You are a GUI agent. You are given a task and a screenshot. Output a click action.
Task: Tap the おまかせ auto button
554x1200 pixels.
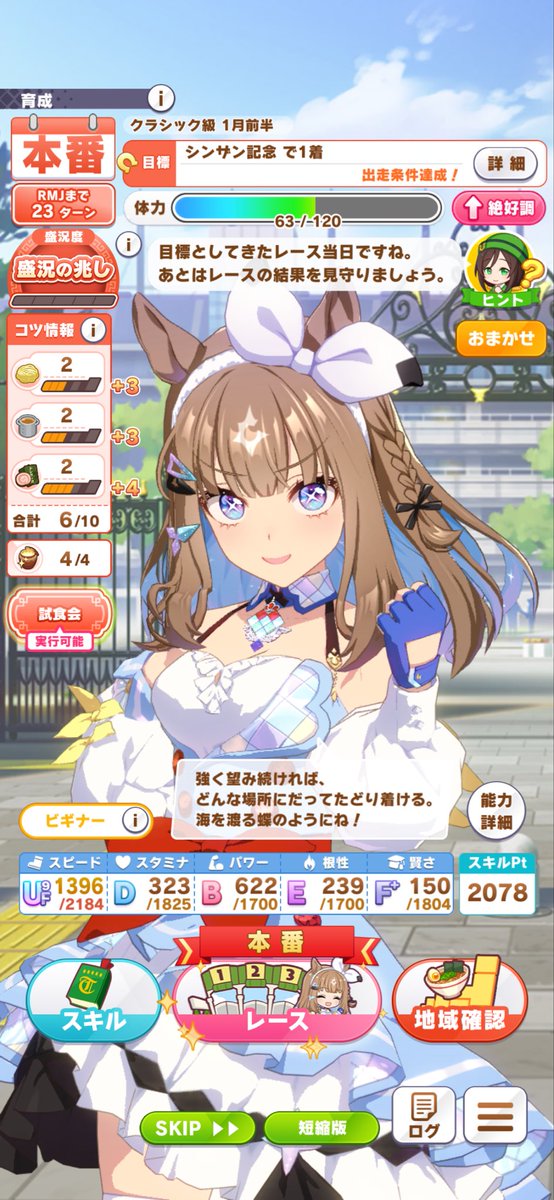(x=502, y=338)
